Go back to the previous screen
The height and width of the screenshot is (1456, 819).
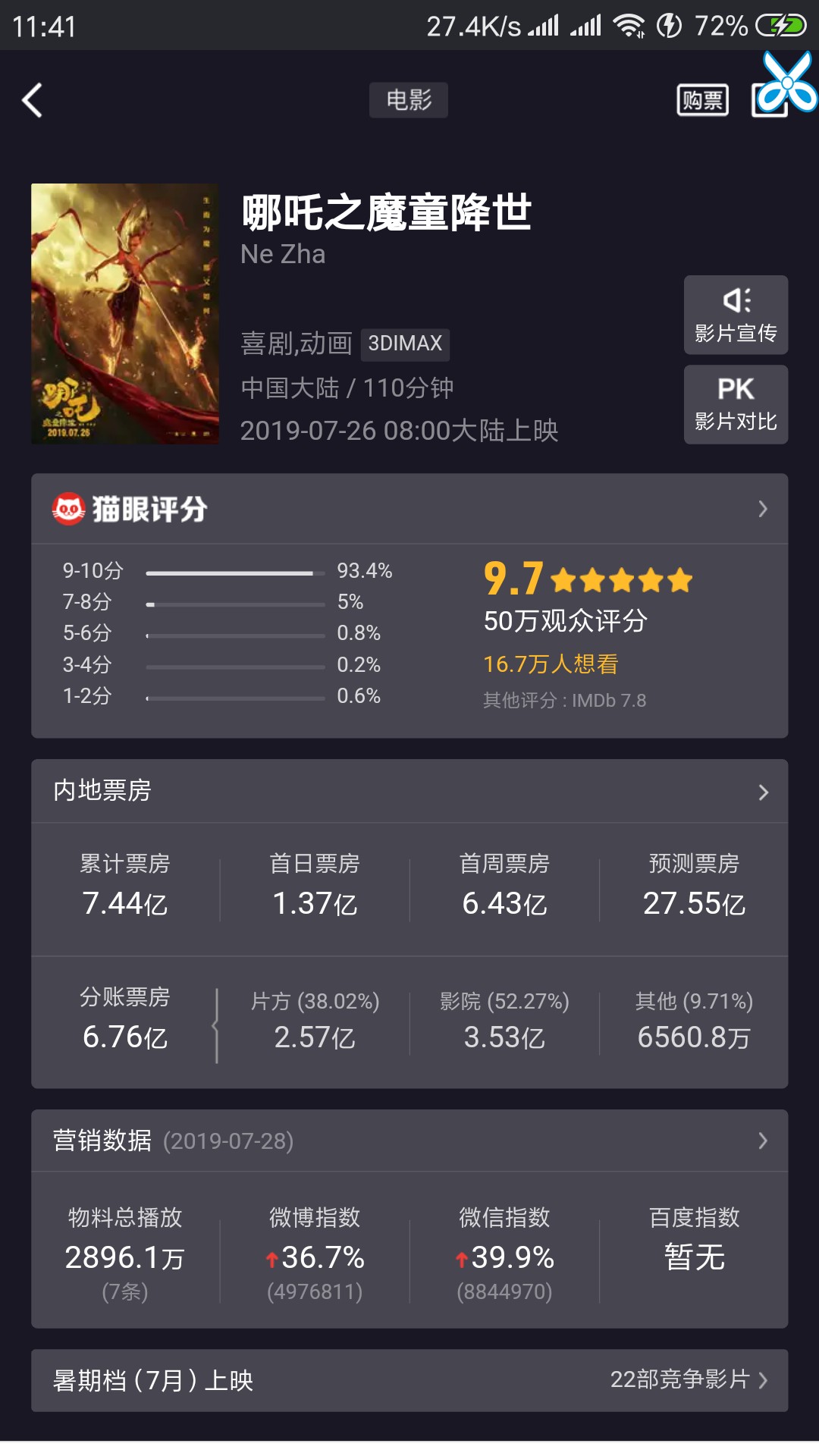[32, 100]
